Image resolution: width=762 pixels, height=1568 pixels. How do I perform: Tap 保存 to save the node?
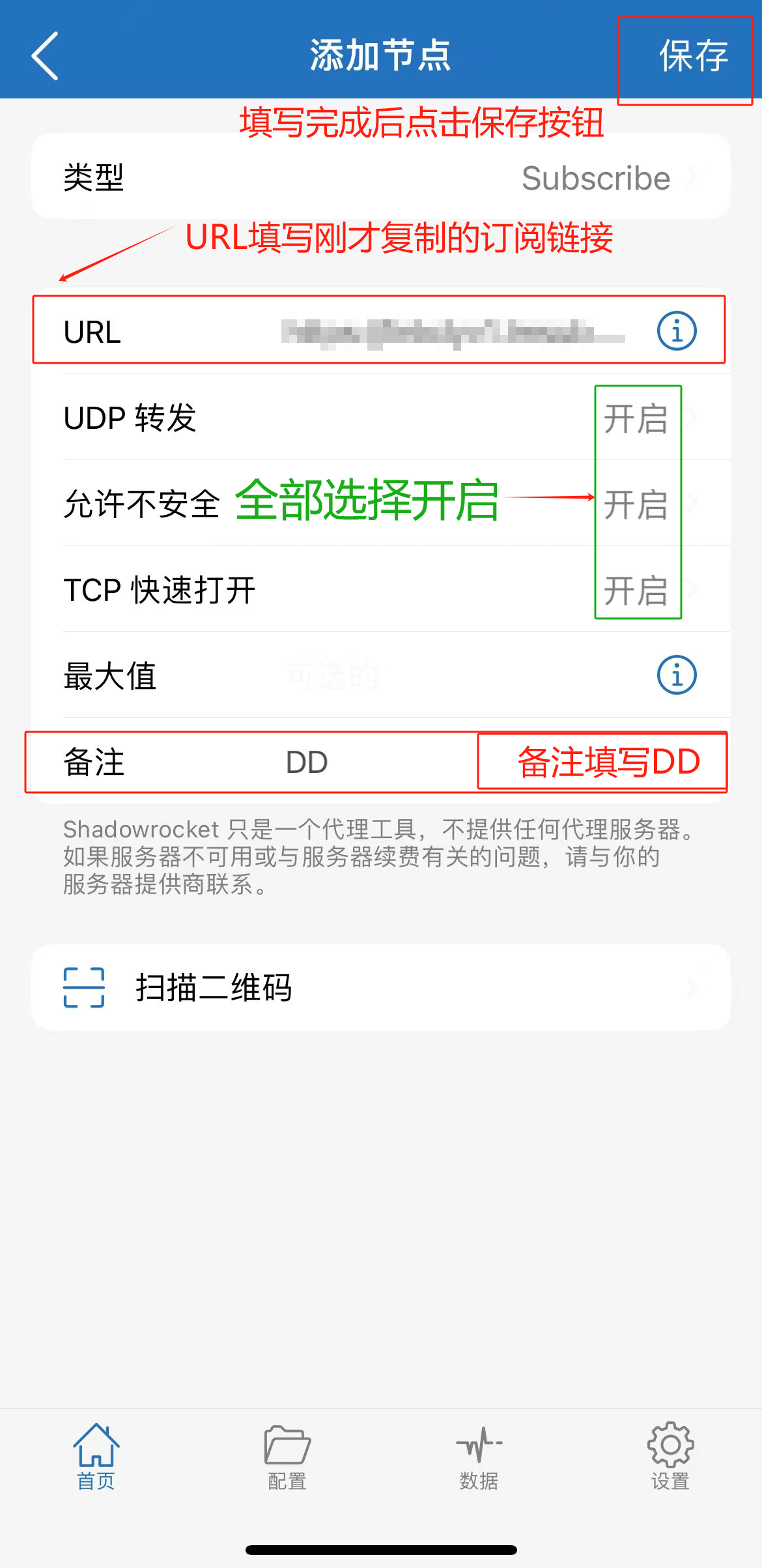(692, 56)
